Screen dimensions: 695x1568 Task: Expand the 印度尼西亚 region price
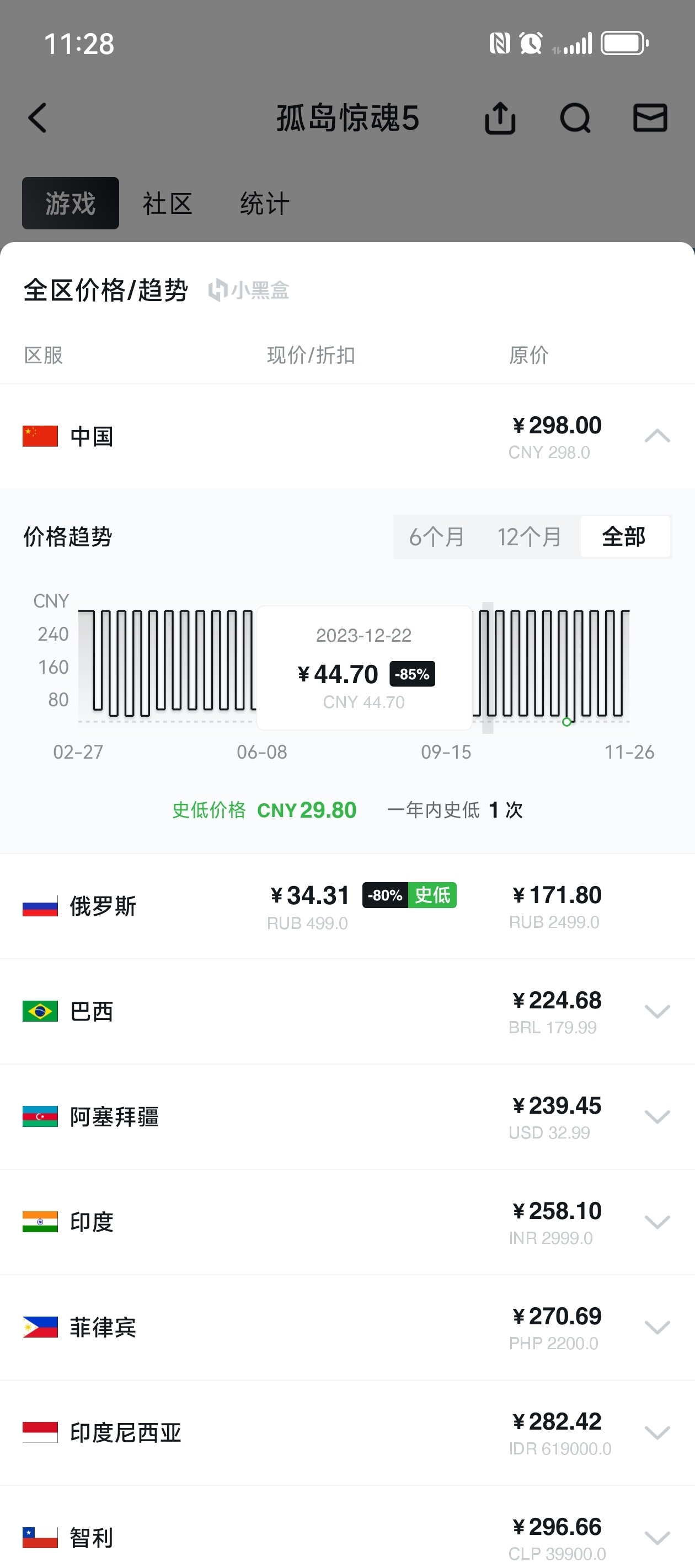[x=657, y=1433]
